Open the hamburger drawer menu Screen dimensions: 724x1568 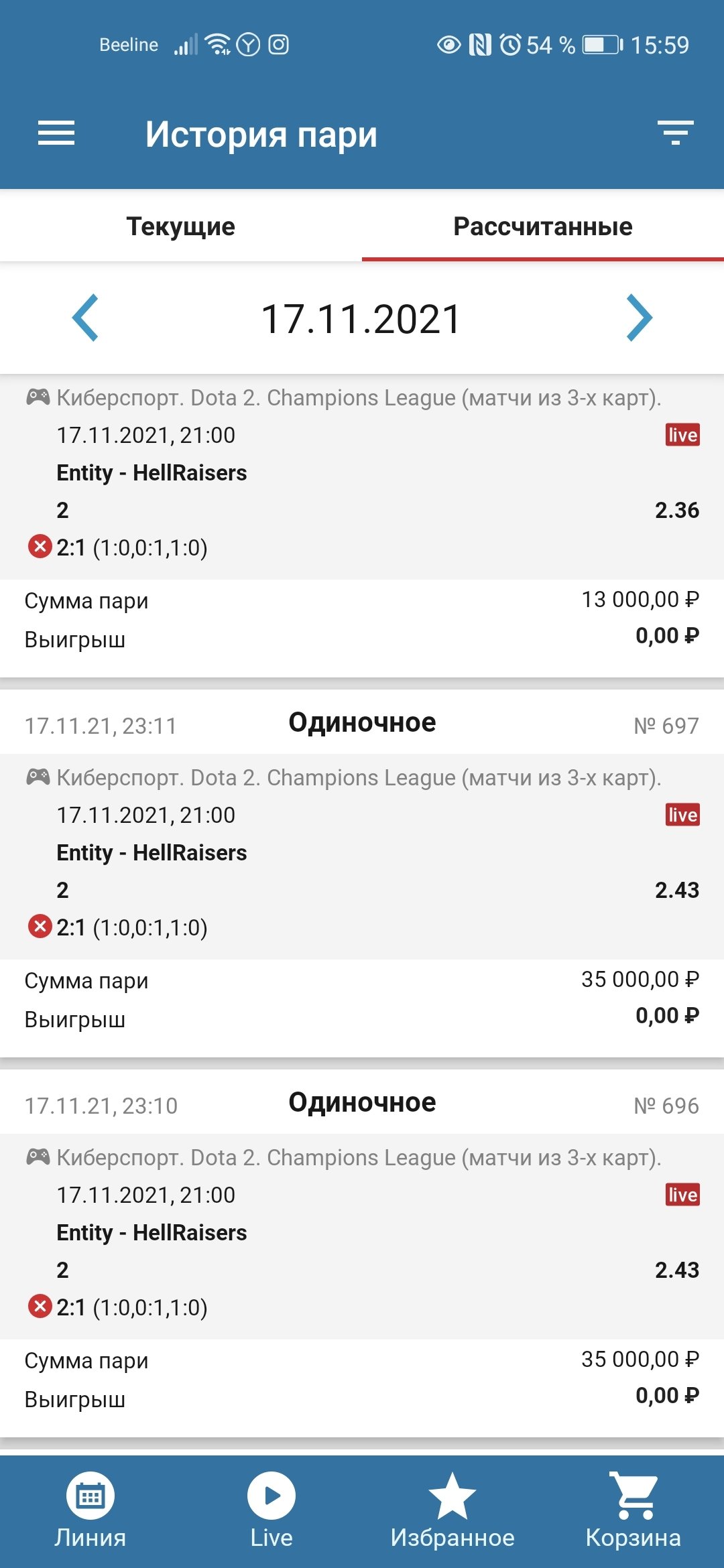point(56,133)
